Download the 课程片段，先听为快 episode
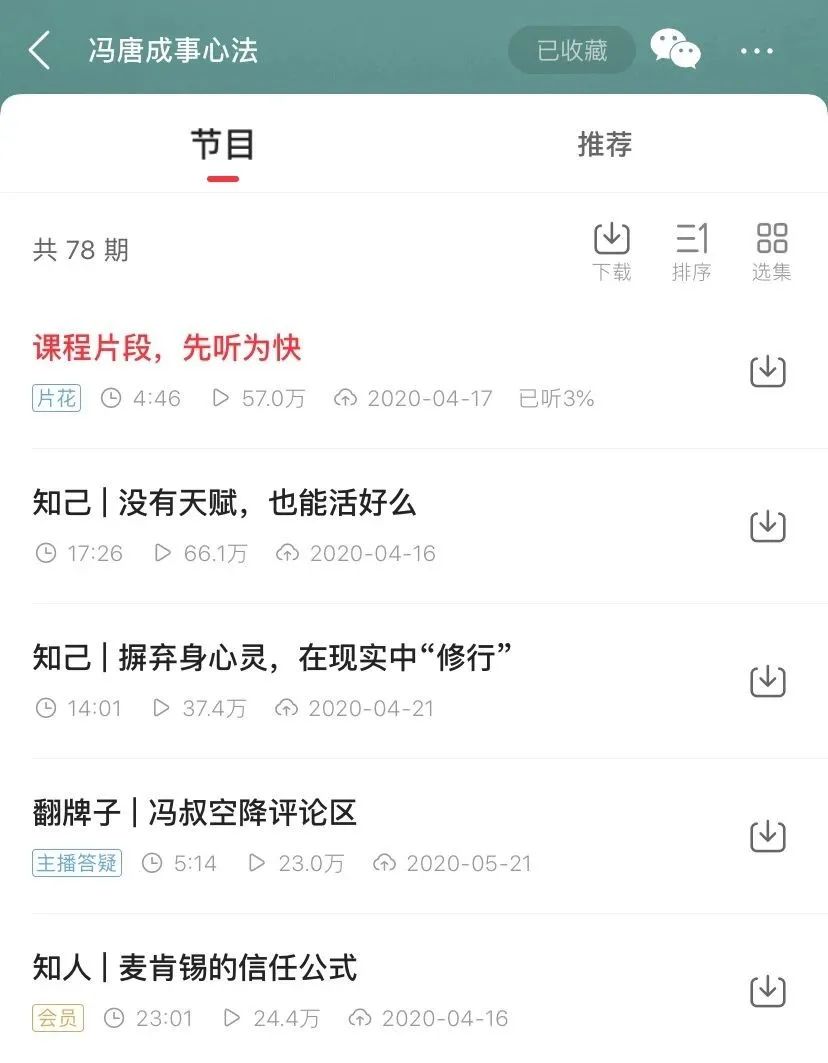The height and width of the screenshot is (1063, 828). 767,371
